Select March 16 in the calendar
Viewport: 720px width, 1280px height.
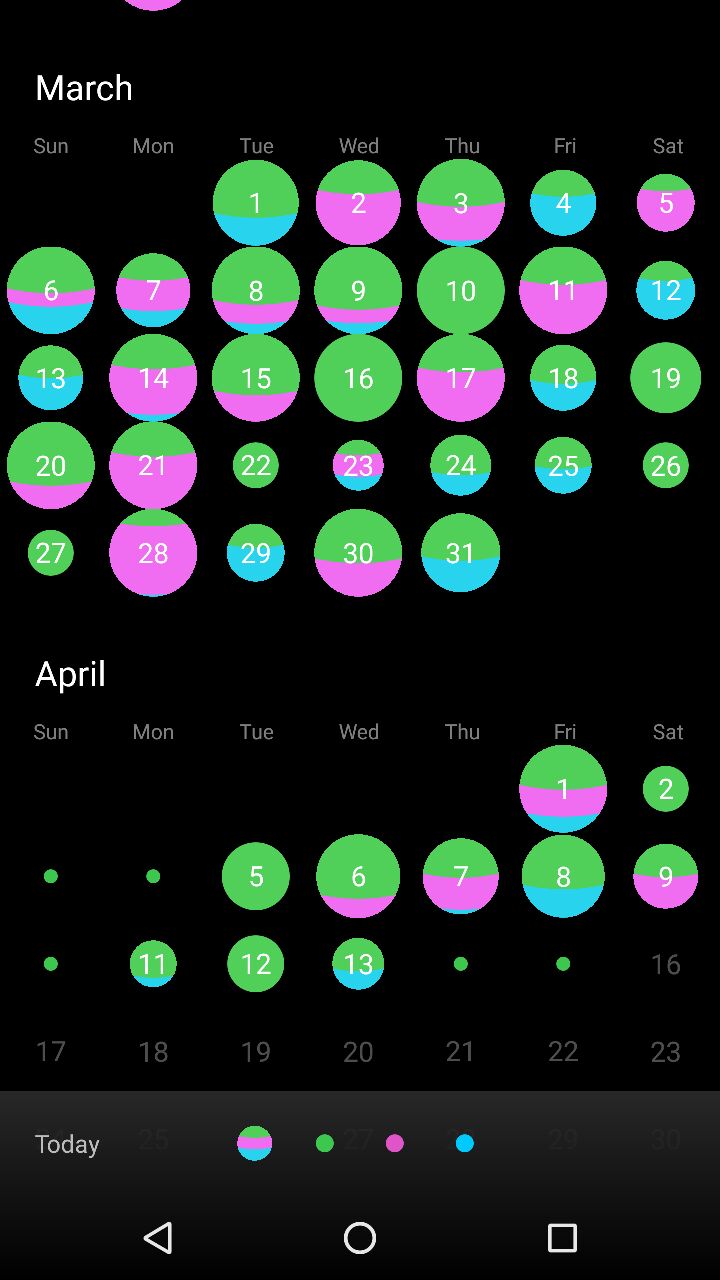point(358,378)
